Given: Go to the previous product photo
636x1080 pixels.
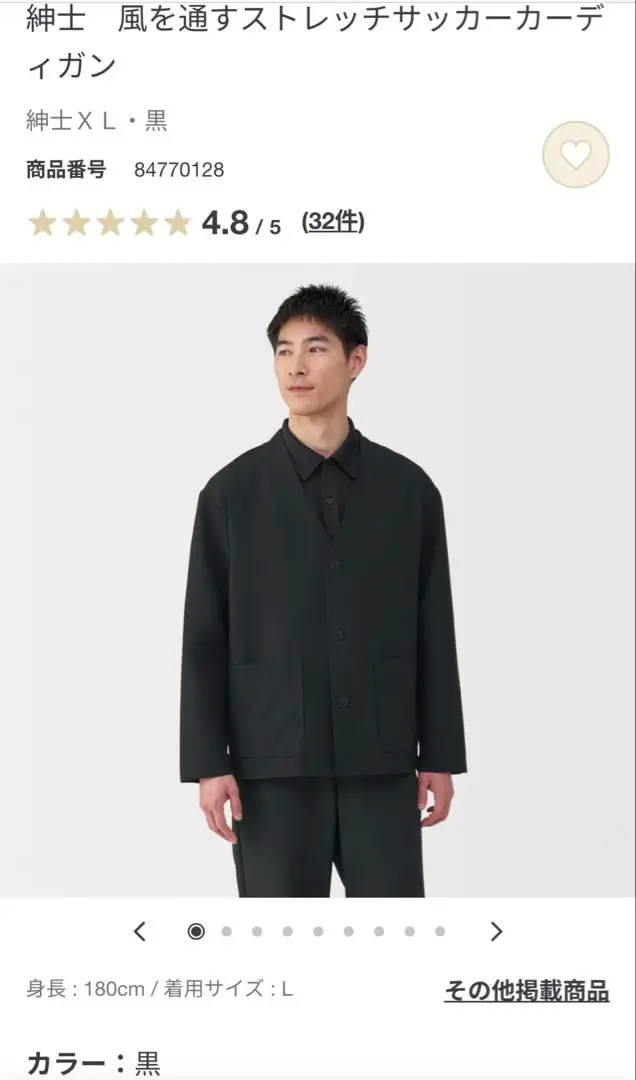Looking at the screenshot, I should tap(140, 931).
